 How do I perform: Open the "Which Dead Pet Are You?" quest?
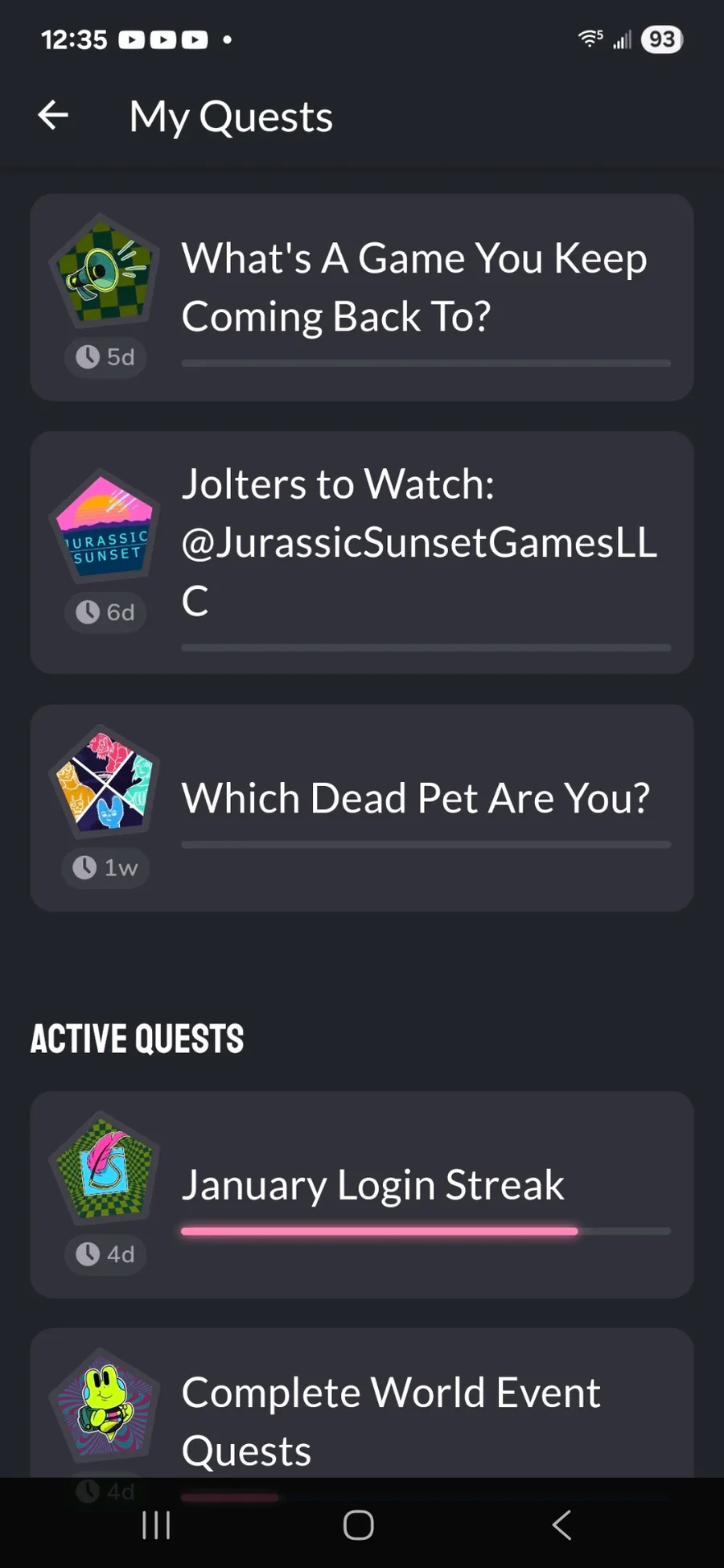[362, 807]
